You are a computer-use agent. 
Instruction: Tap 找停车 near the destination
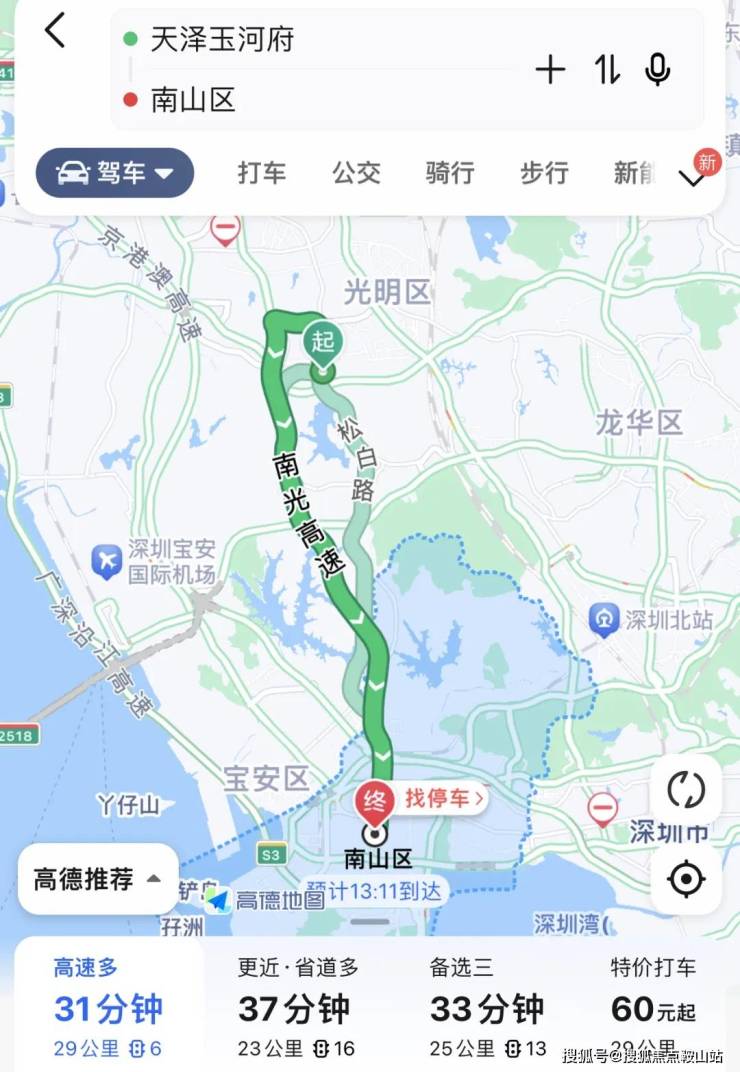coord(445,798)
